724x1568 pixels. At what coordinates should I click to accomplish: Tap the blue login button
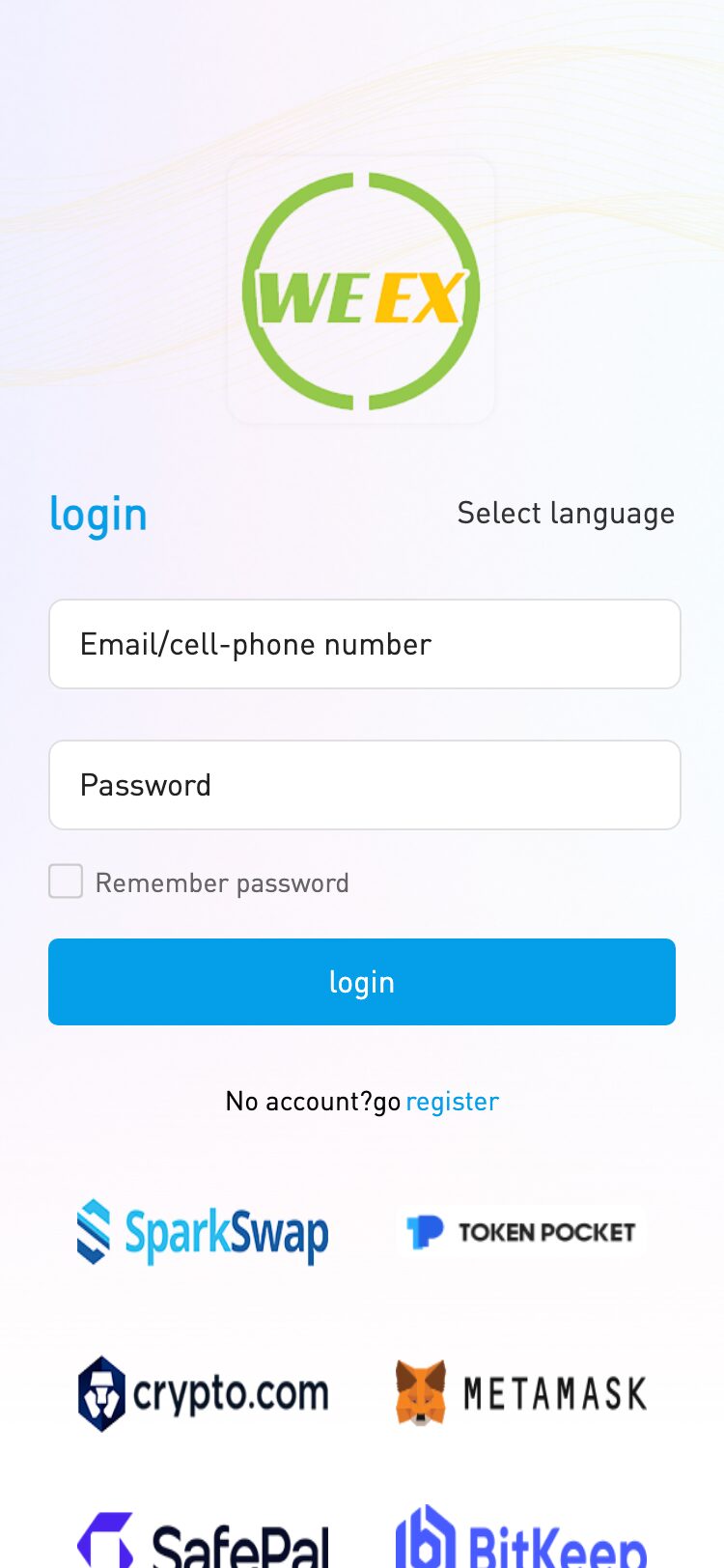tap(362, 982)
